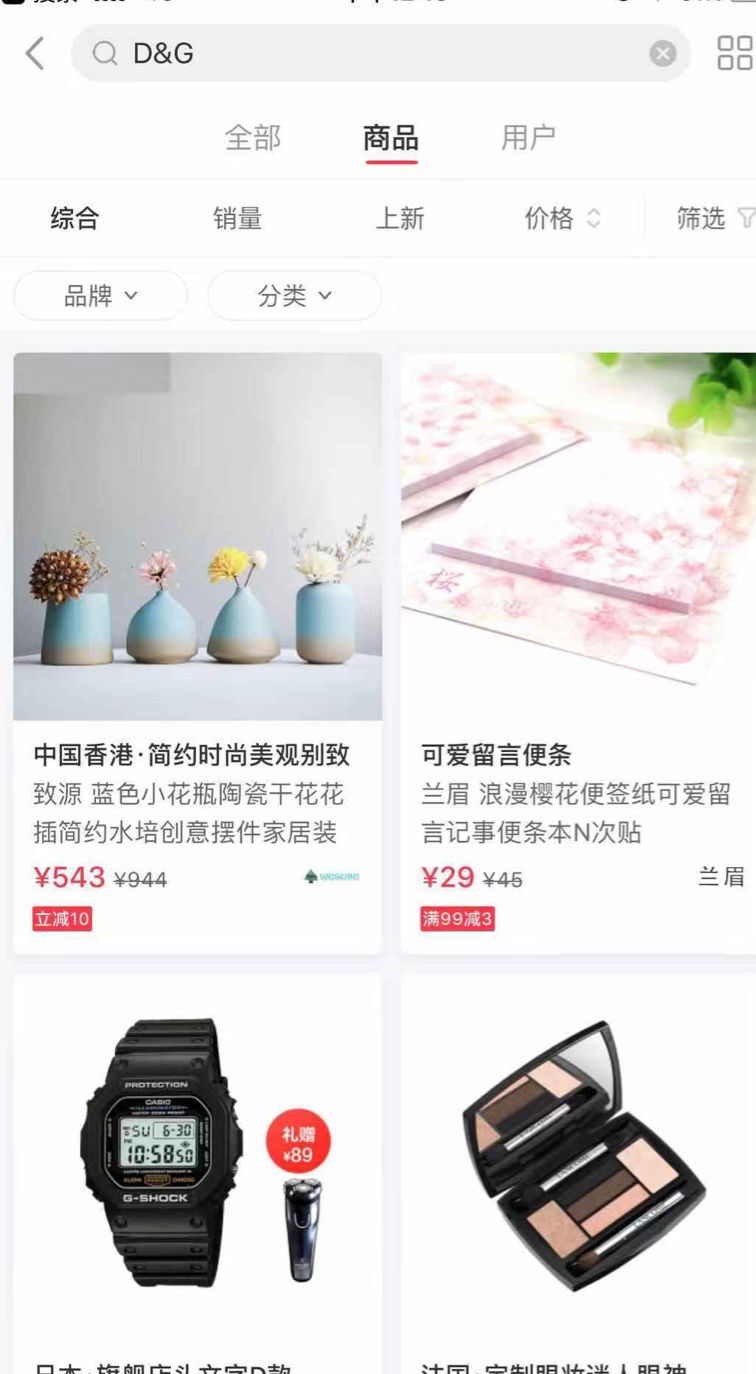Go back with the arrow icon
The width and height of the screenshot is (756, 1374).
pyautogui.click(x=35, y=53)
